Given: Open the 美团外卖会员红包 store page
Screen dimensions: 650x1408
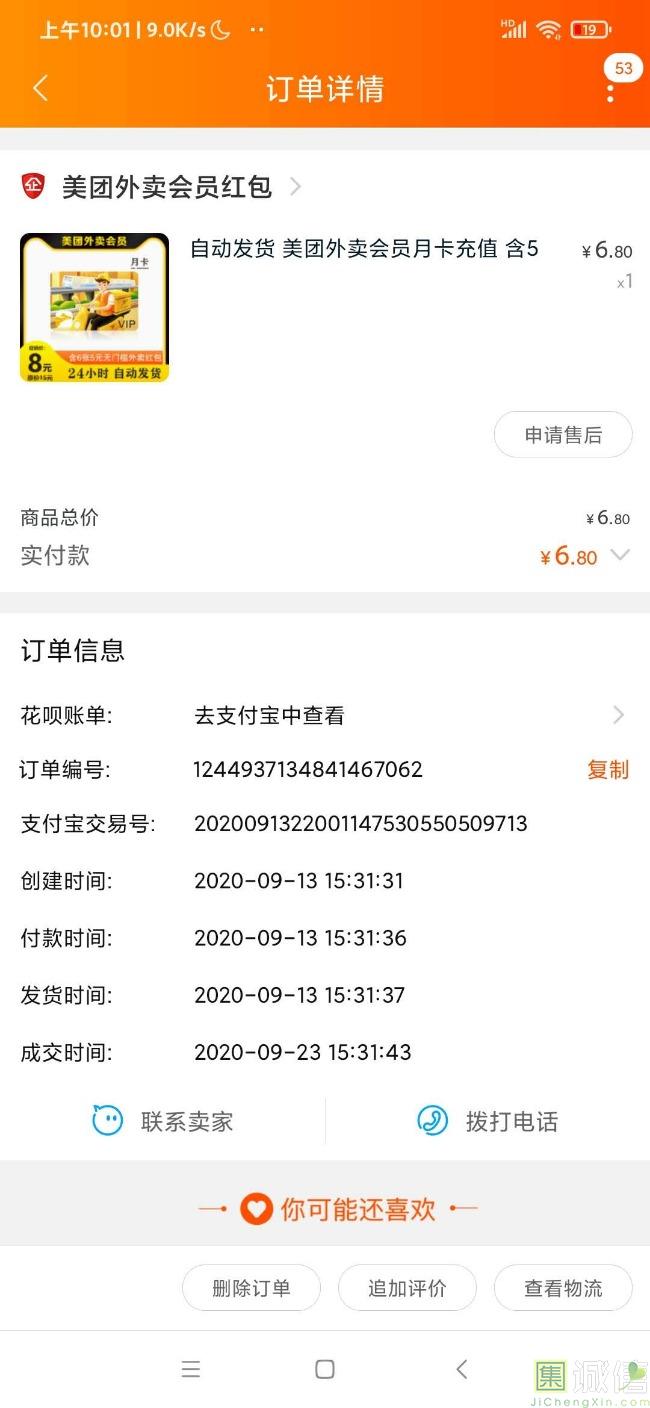Looking at the screenshot, I should pyautogui.click(x=167, y=187).
